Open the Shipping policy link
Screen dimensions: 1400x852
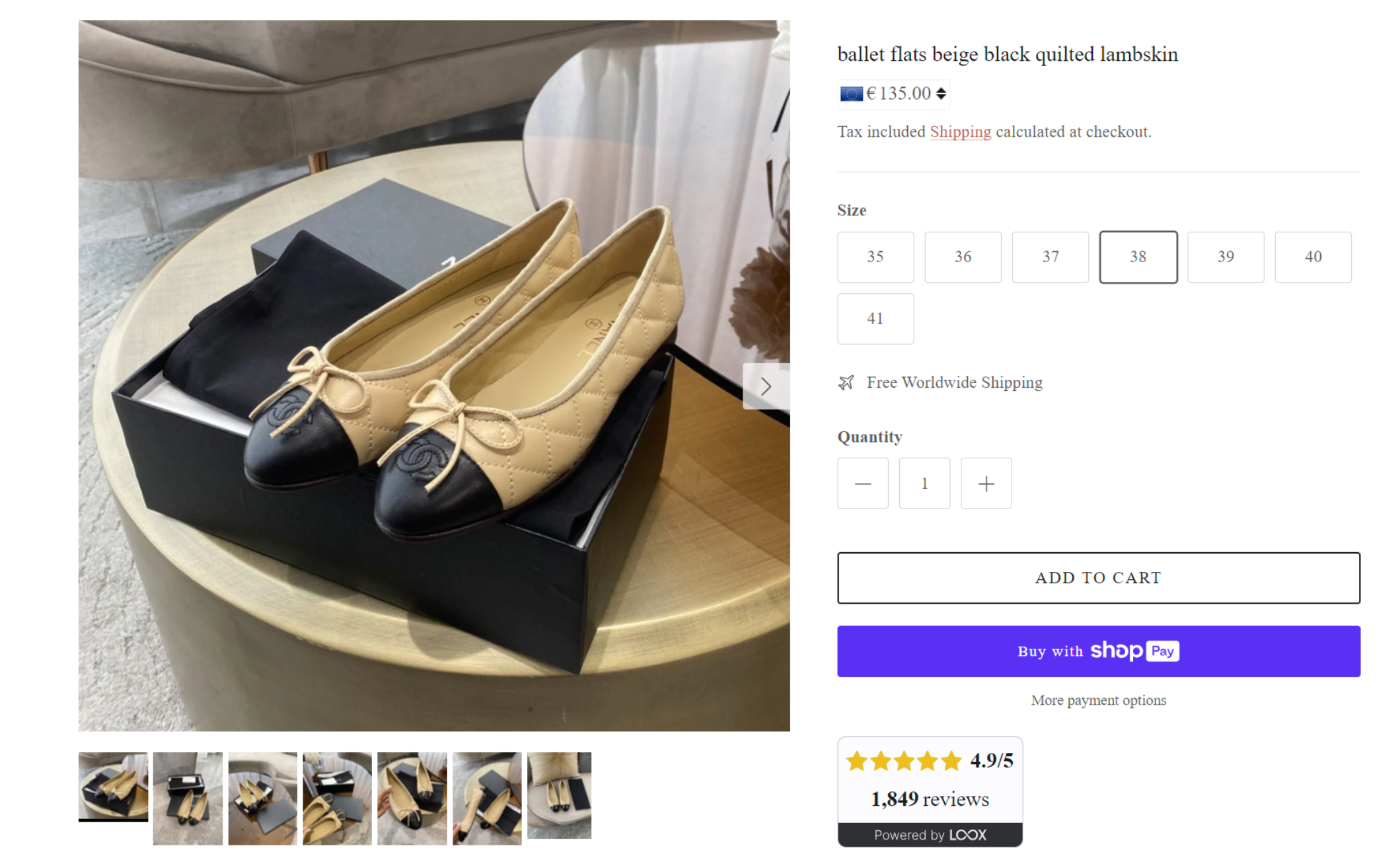pos(959,132)
